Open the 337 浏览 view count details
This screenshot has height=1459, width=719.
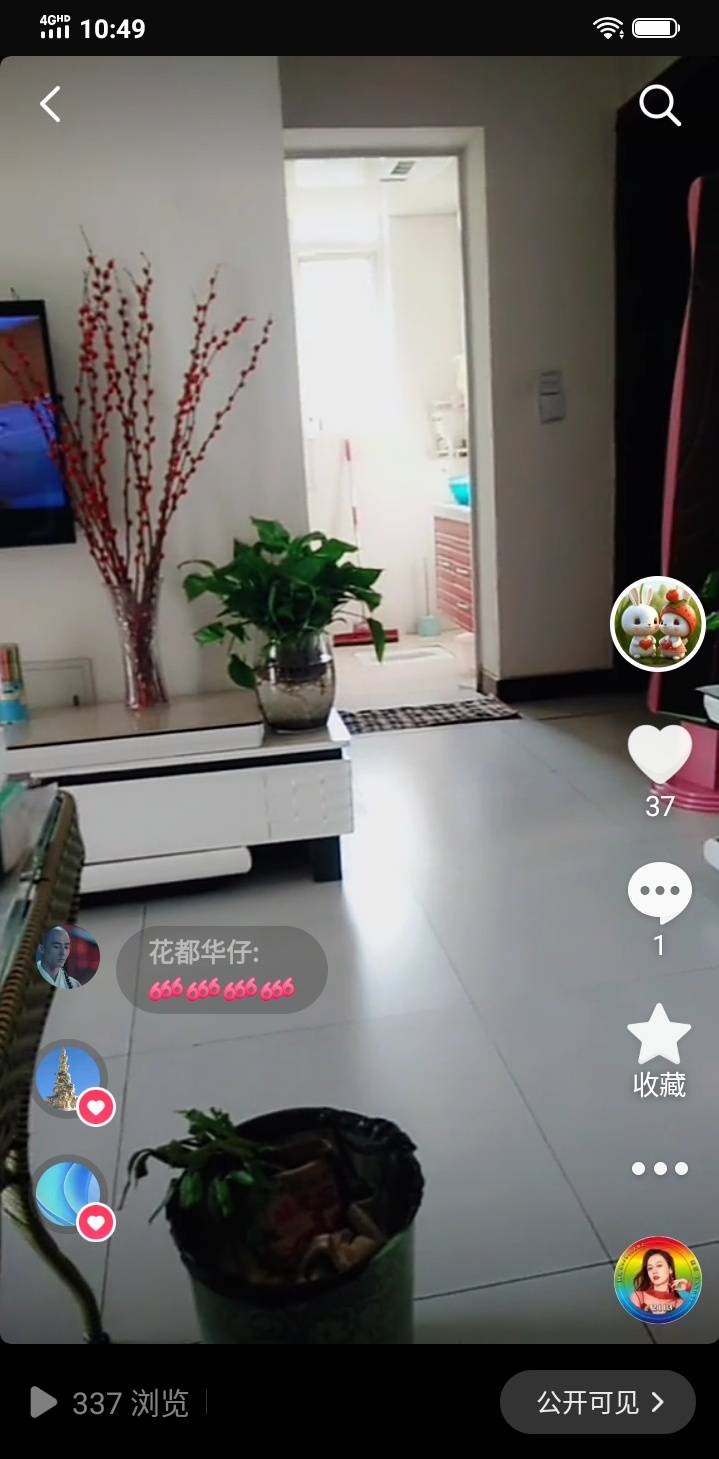[x=110, y=1403]
